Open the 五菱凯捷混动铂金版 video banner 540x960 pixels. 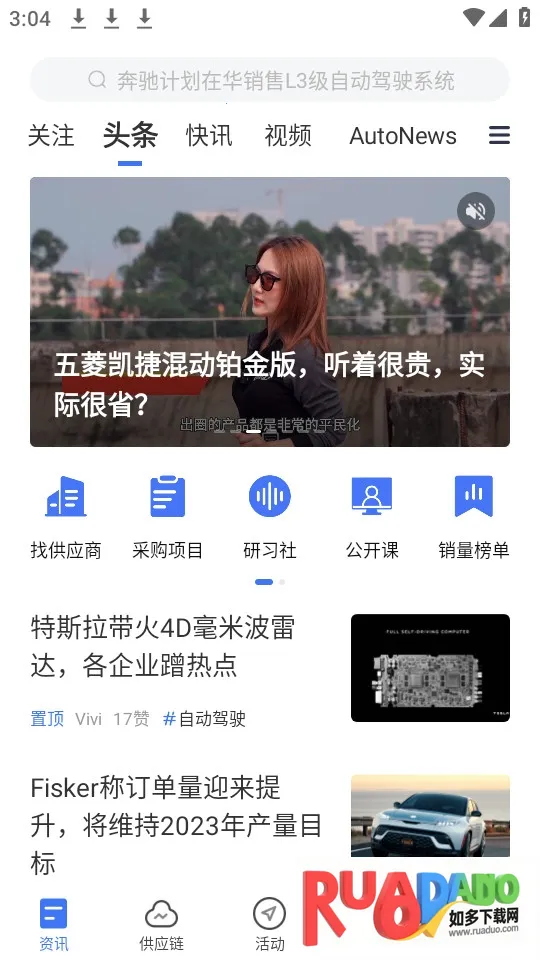(269, 312)
